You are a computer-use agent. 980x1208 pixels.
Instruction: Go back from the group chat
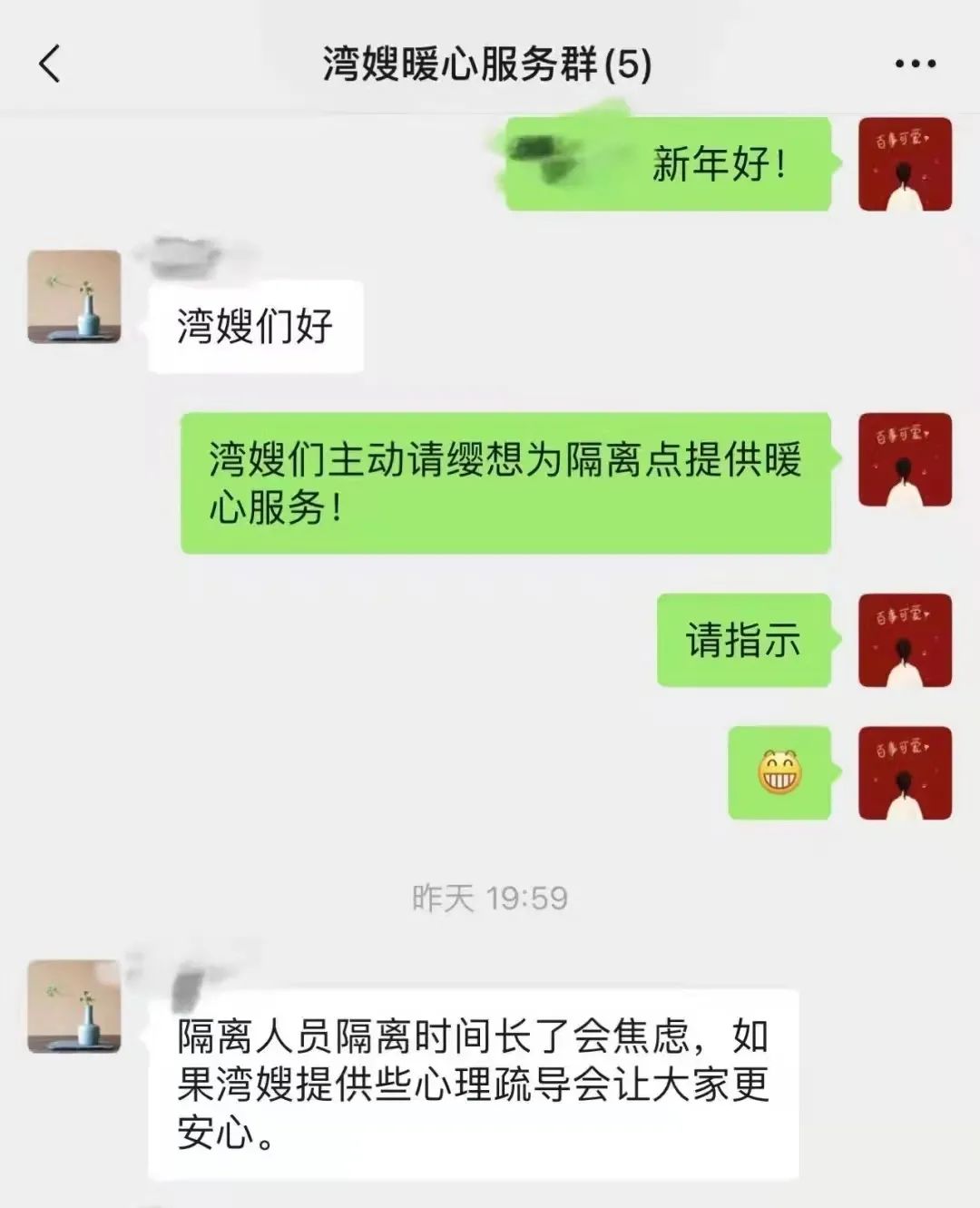[x=51, y=64]
